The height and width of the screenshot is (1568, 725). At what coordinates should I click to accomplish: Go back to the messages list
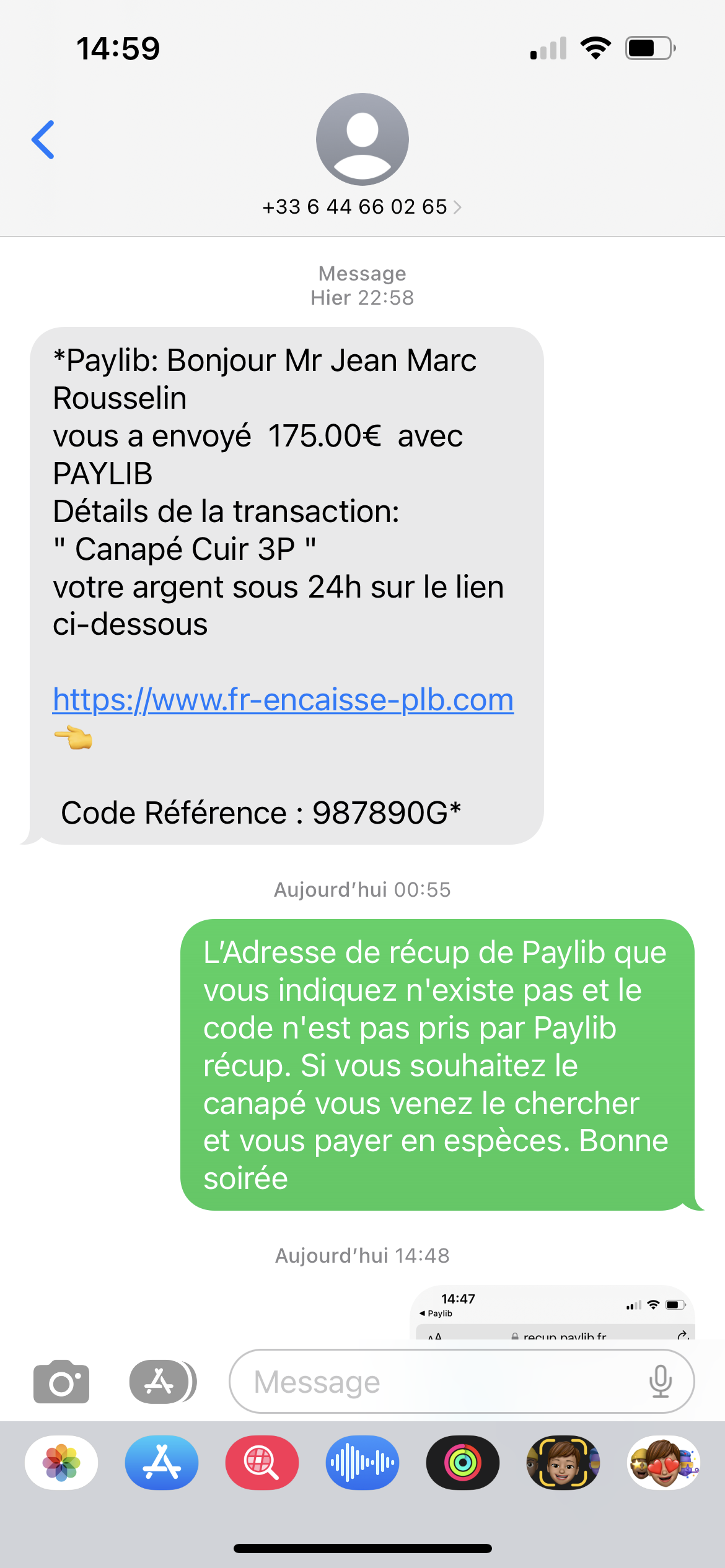[43, 140]
